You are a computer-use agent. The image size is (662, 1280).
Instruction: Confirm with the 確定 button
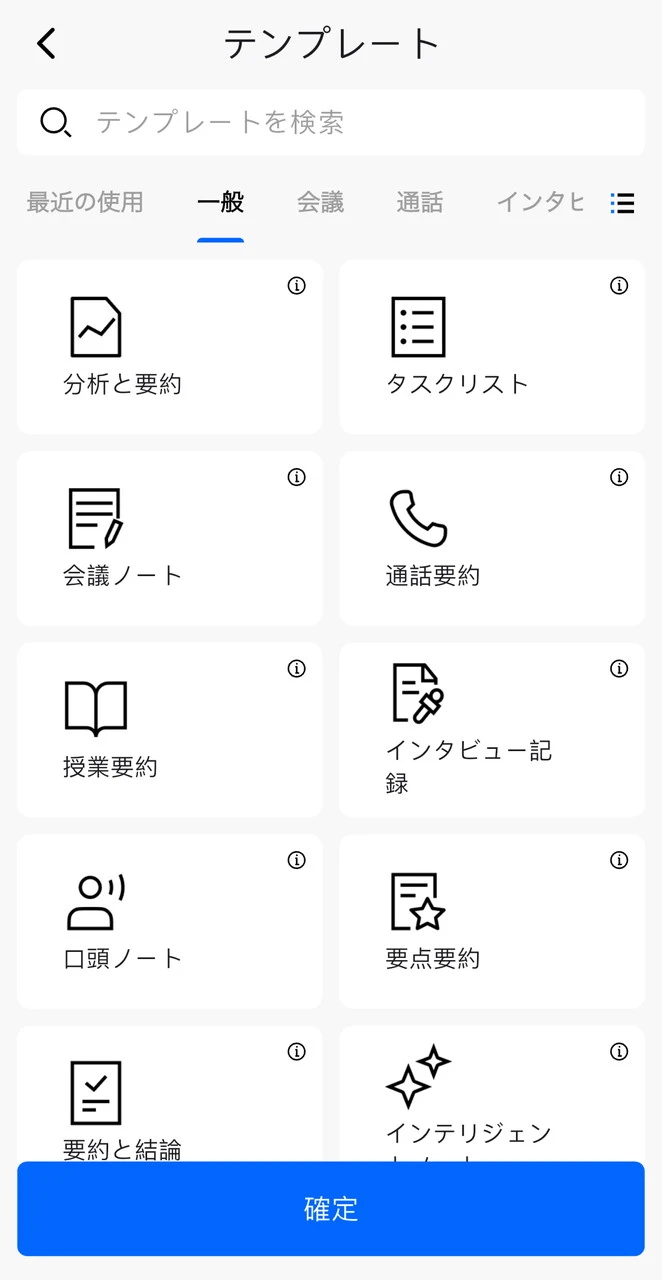330,1208
